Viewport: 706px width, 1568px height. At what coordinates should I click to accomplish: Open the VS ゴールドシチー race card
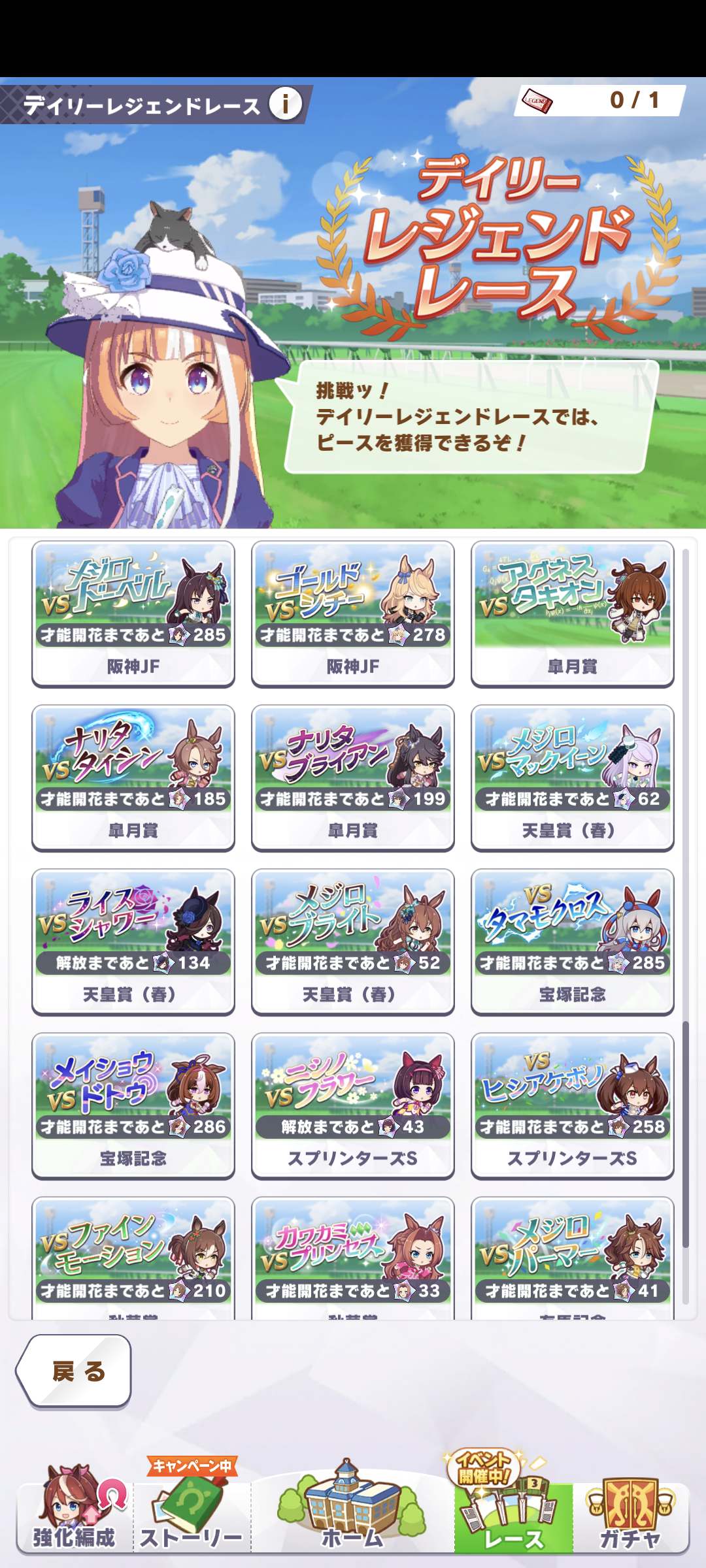click(353, 613)
